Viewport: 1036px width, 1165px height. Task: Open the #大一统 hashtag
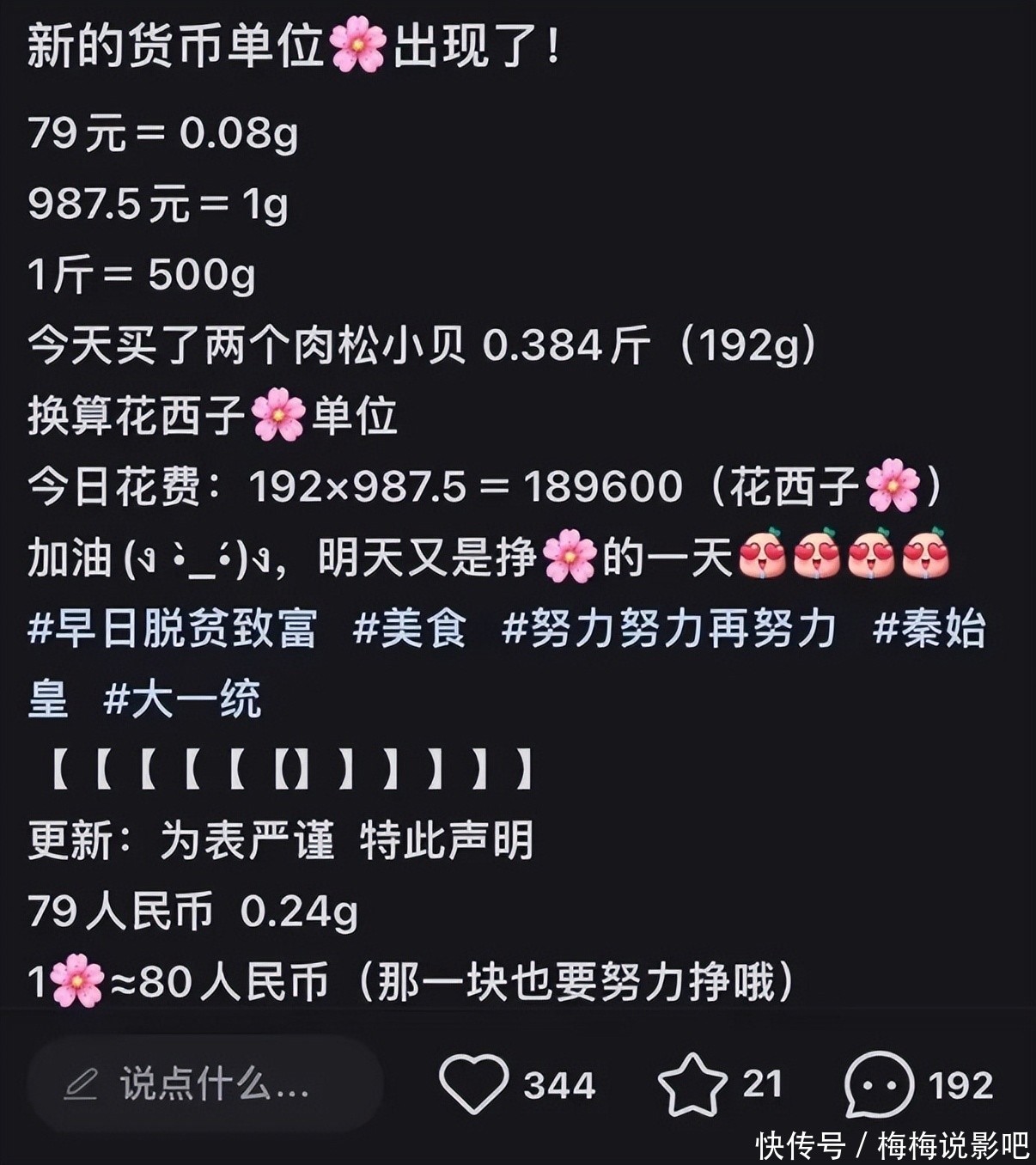click(182, 699)
